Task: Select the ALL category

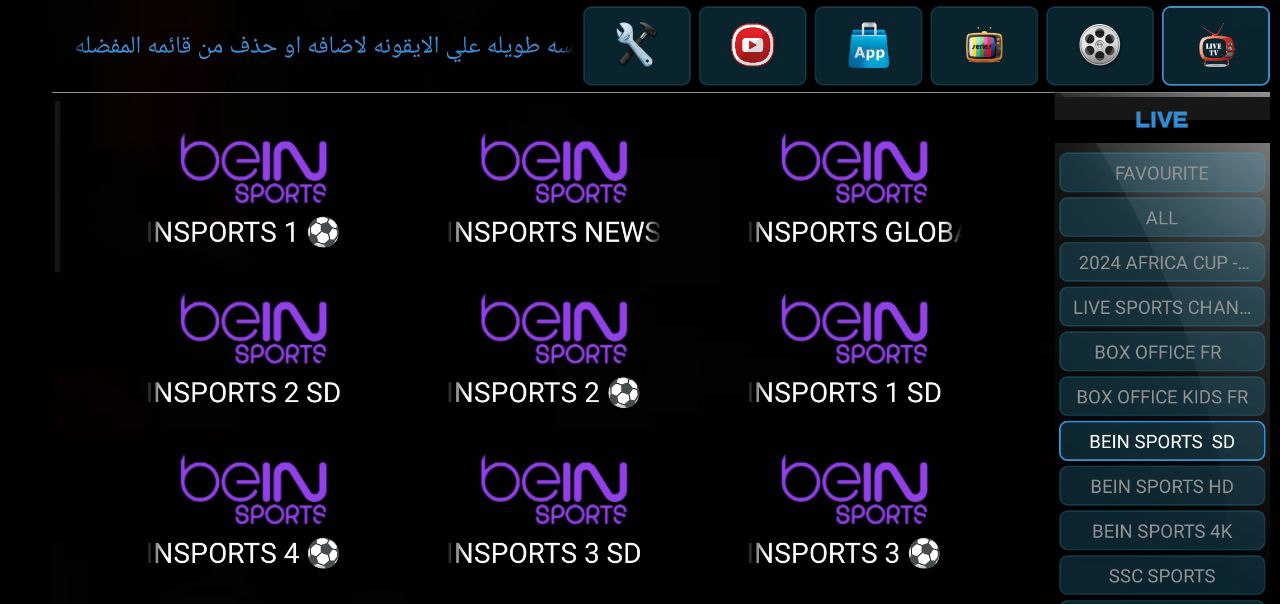Action: pyautogui.click(x=1161, y=218)
